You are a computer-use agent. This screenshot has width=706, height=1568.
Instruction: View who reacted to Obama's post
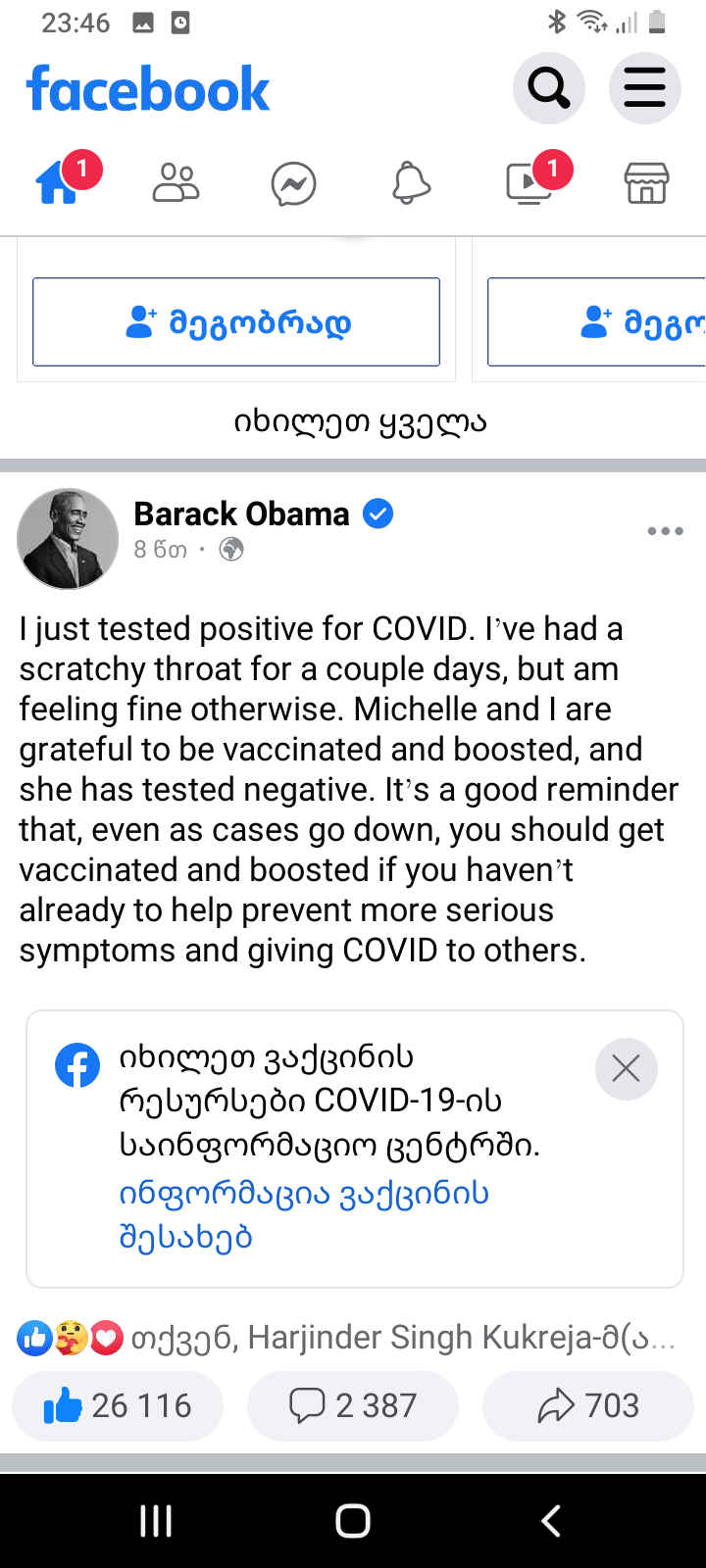[x=343, y=1338]
